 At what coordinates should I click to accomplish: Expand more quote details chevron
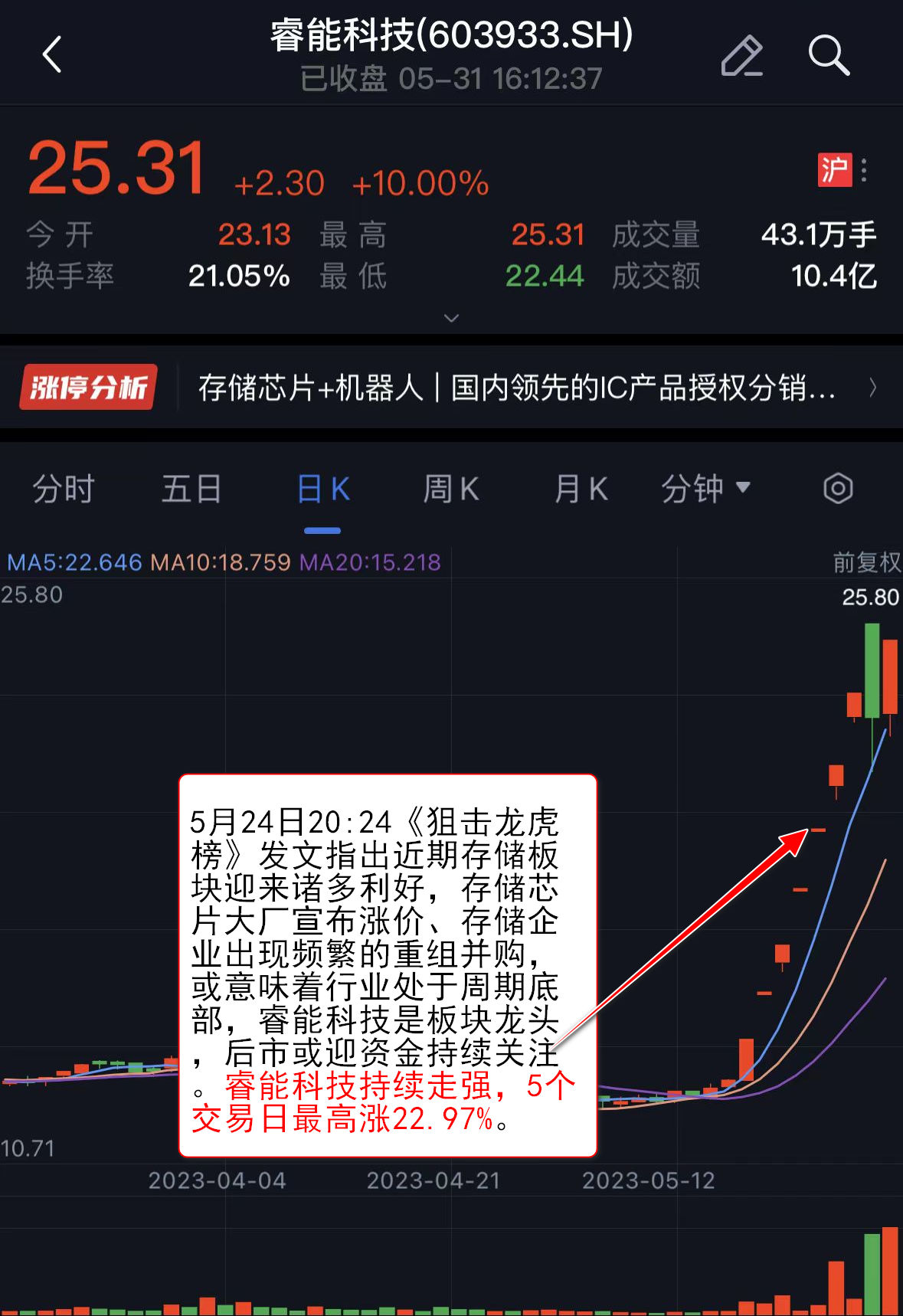click(x=452, y=318)
